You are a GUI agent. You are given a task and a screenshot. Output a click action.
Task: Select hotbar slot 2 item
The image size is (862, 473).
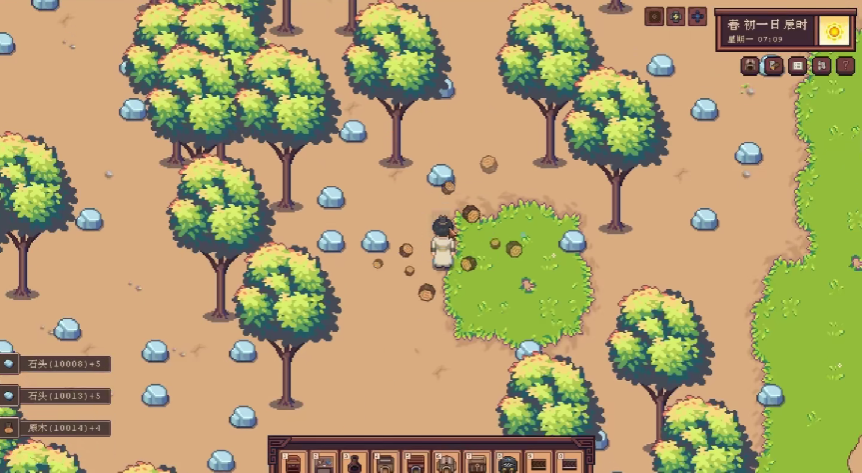324,464
